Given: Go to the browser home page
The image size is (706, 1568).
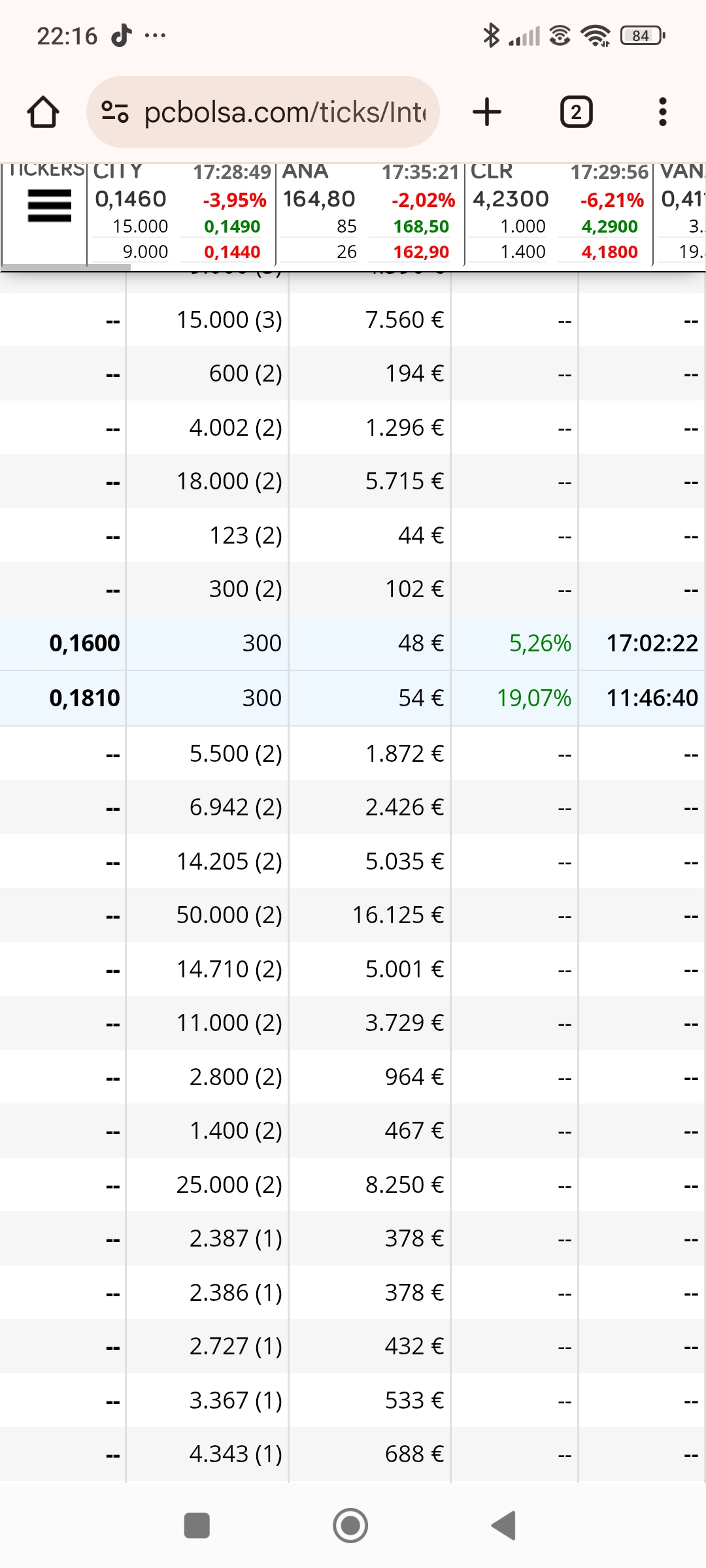Looking at the screenshot, I should pos(43,112).
